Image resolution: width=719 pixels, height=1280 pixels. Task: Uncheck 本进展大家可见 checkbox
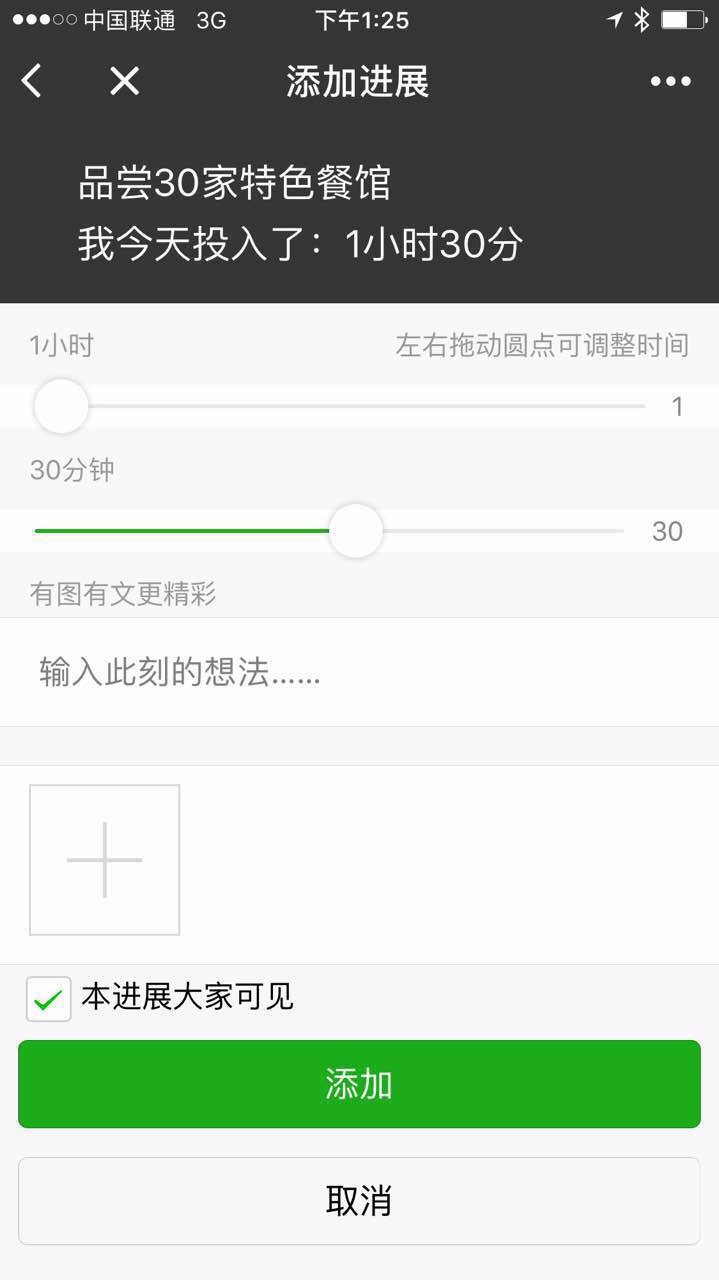click(x=49, y=998)
